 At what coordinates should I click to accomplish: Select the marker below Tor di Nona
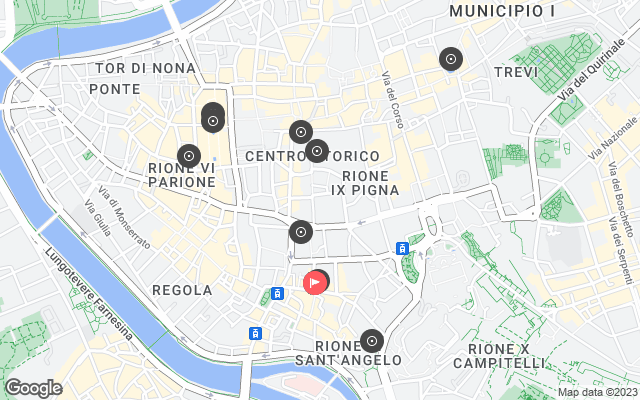coord(212,120)
